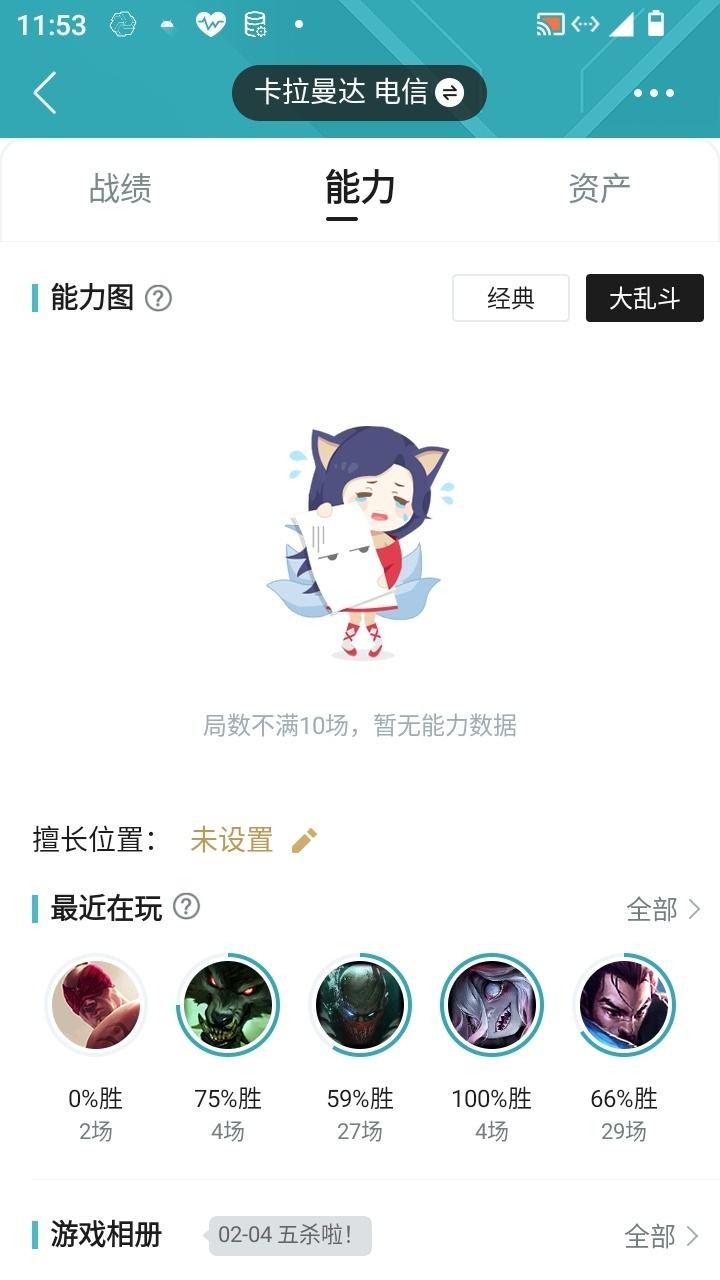The height and width of the screenshot is (1280, 720).
Task: Open the champion with 100%胜 4场
Action: (492, 1005)
